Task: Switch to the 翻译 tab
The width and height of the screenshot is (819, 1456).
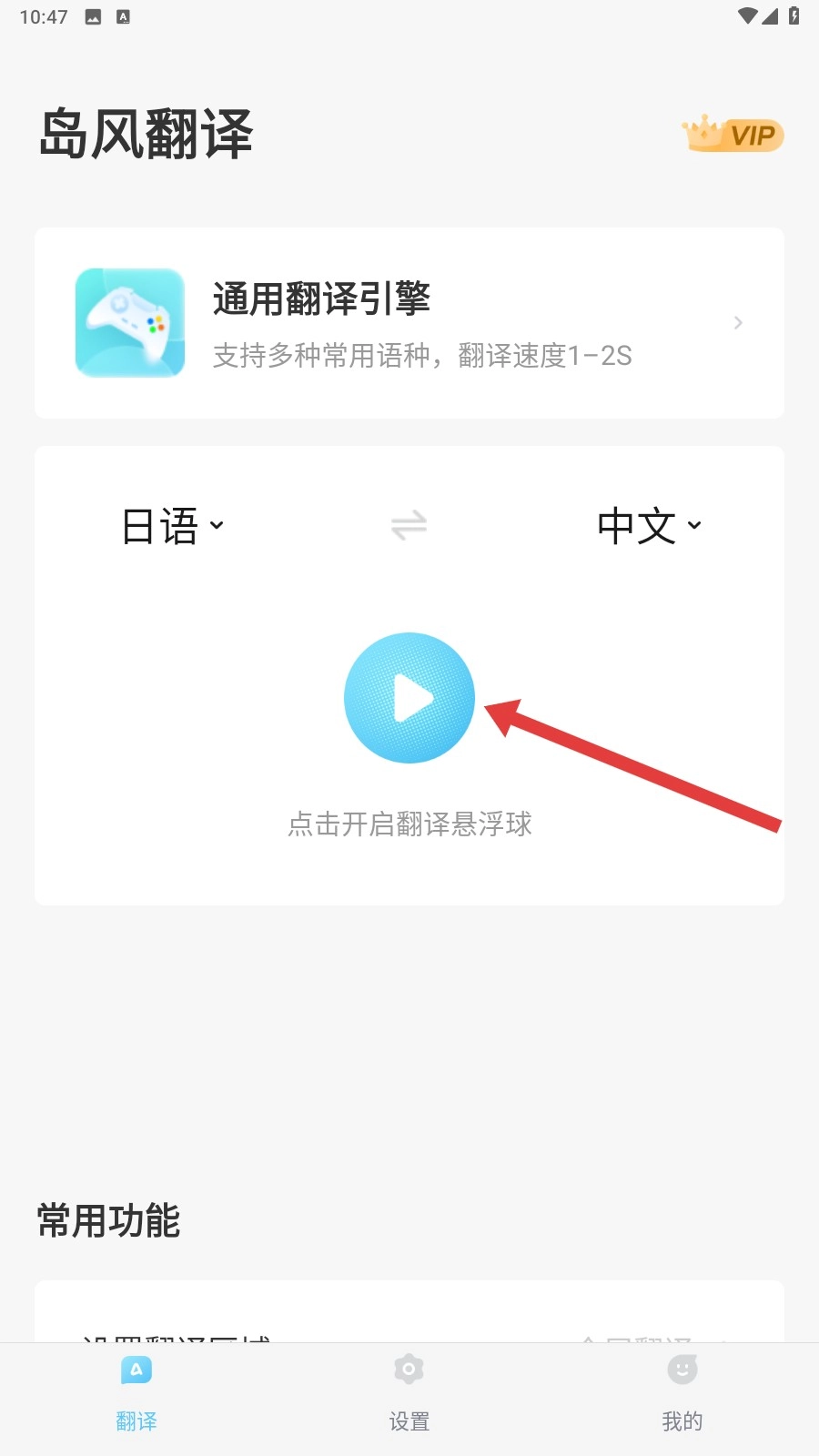Action: (136, 1392)
